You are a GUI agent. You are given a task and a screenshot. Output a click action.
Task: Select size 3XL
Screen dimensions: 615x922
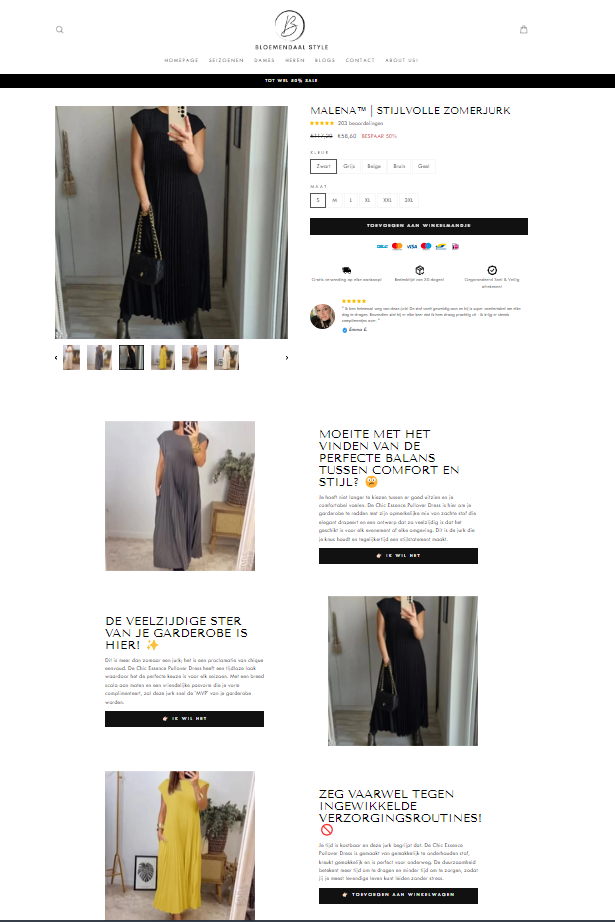pyautogui.click(x=408, y=200)
